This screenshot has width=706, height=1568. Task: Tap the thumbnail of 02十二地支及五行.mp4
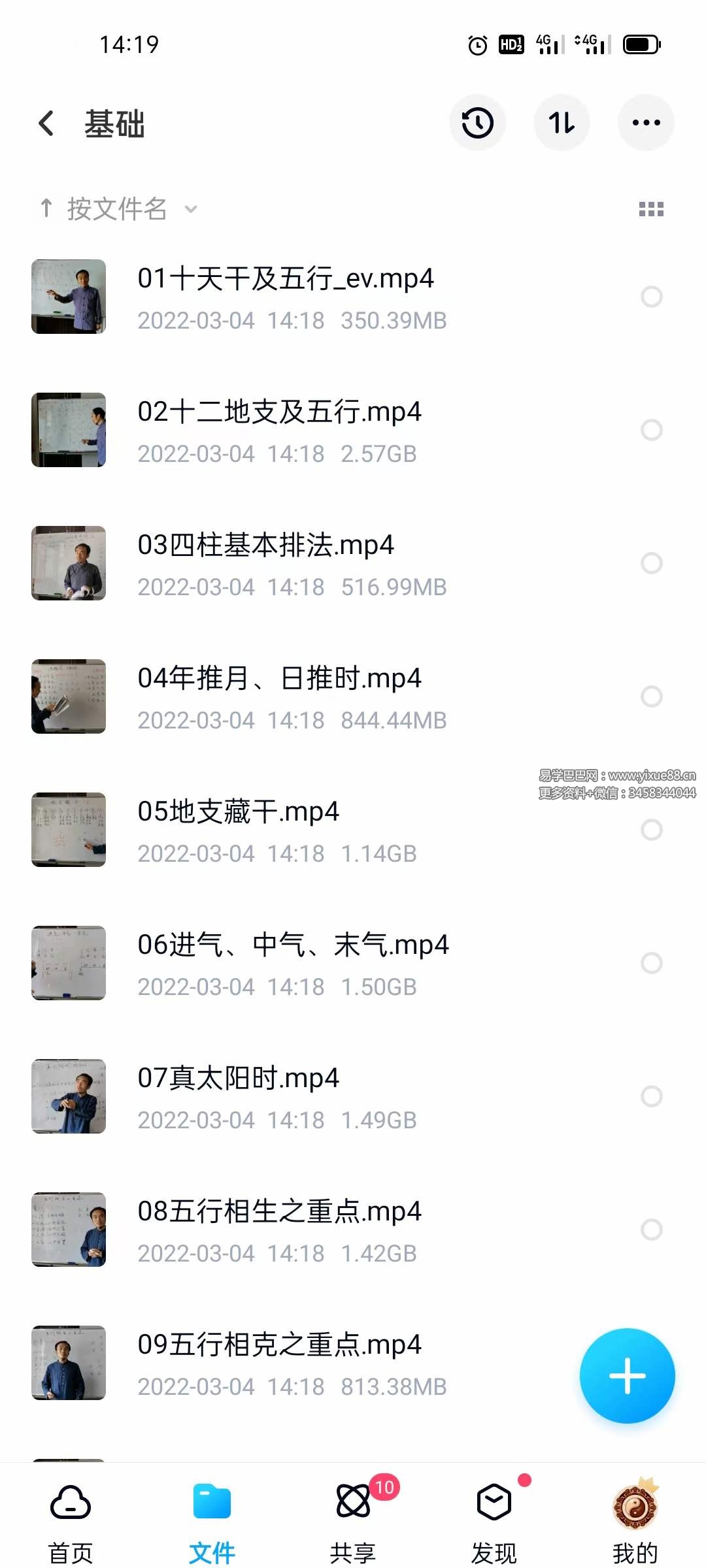coord(69,431)
